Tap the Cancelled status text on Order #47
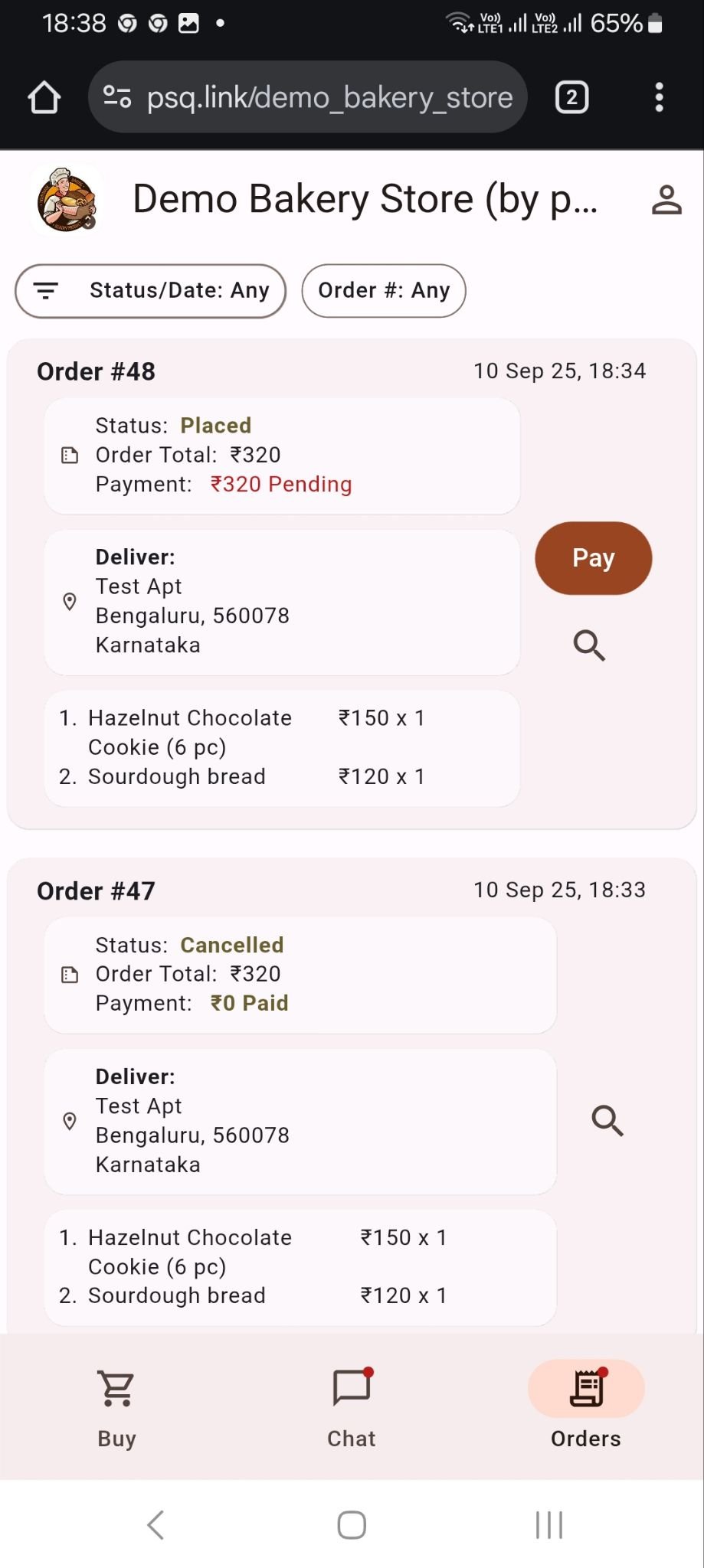704x1568 pixels. 231,945
